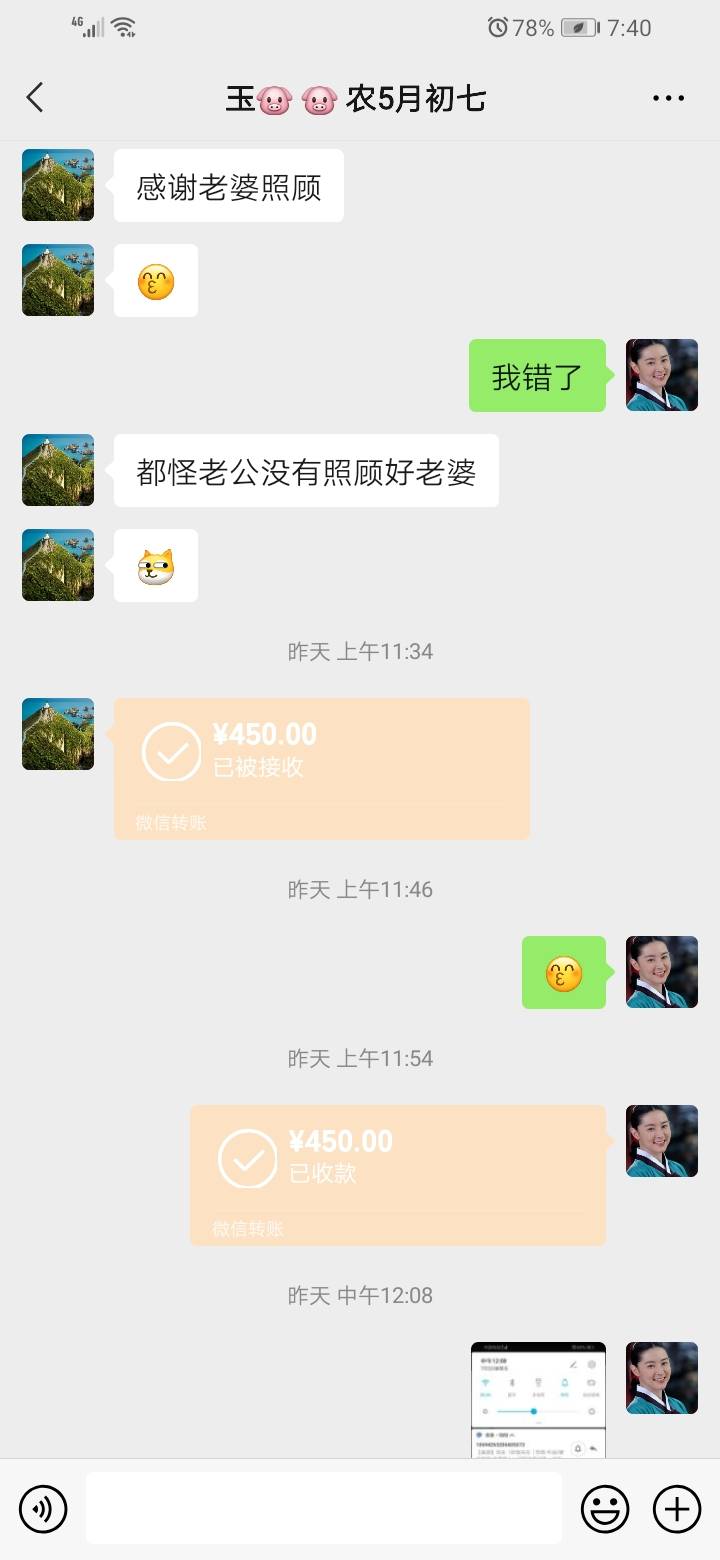
Task: Open the more options ellipsis menu
Action: [x=667, y=97]
